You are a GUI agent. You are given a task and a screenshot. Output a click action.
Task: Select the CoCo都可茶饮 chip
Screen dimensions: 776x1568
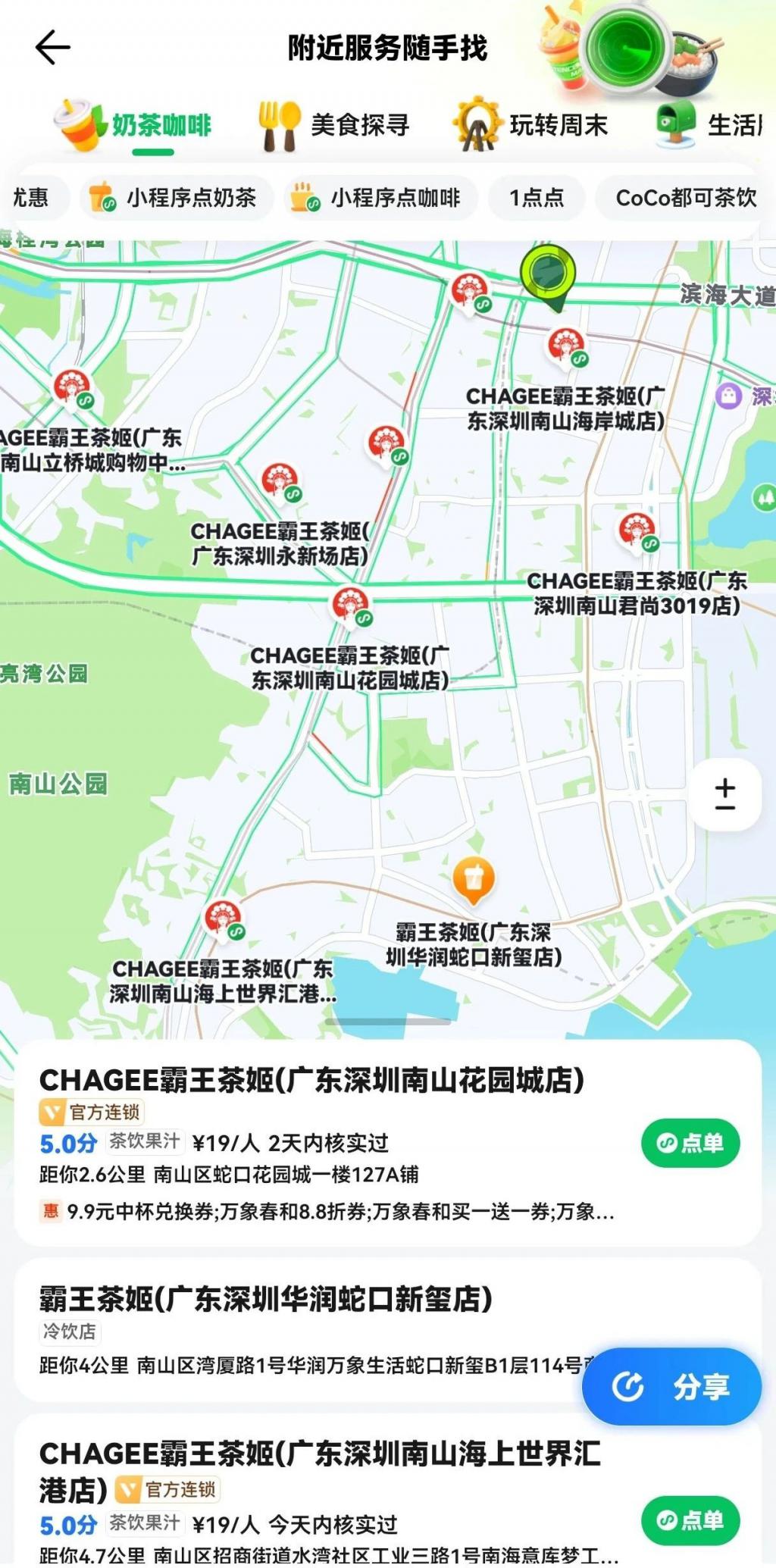point(684,198)
